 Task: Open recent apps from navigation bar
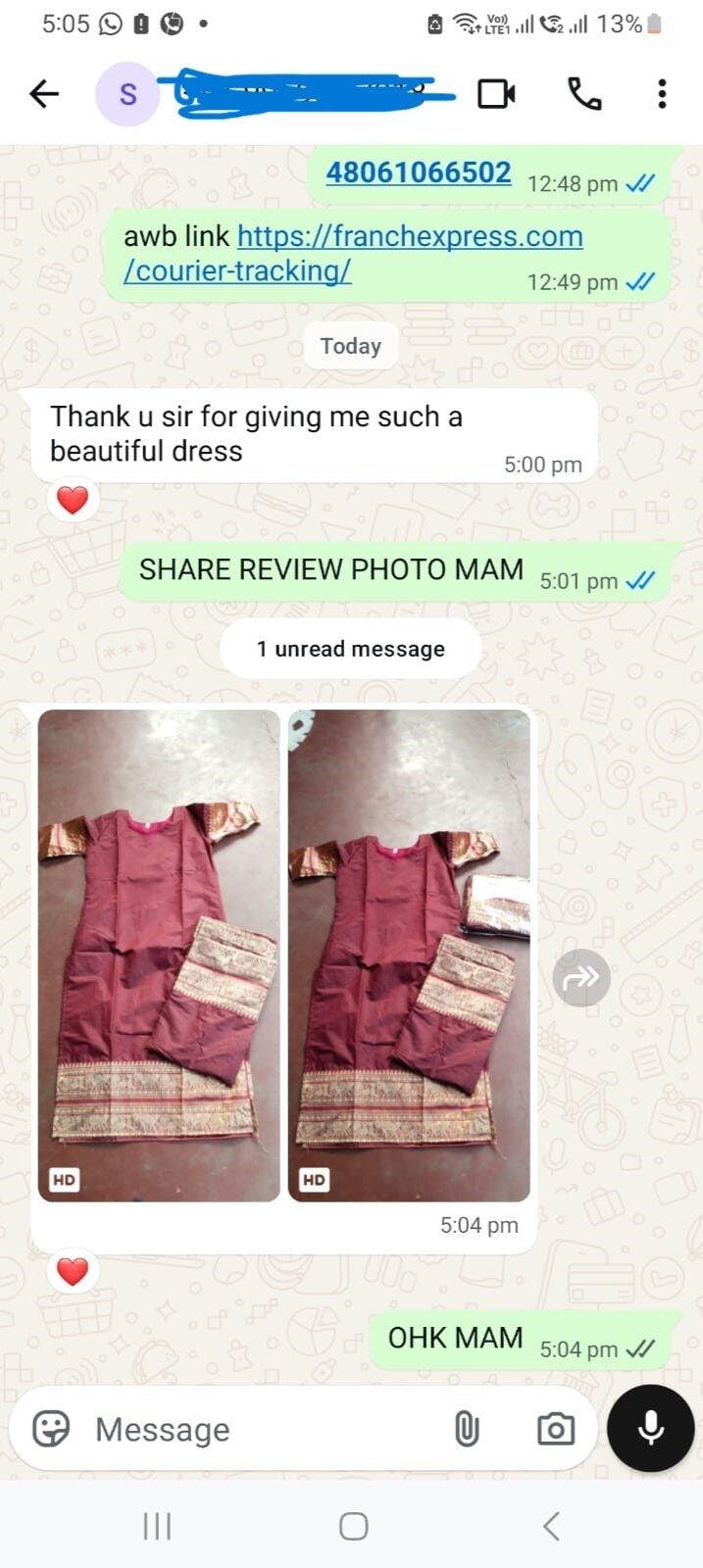pyautogui.click(x=157, y=1526)
